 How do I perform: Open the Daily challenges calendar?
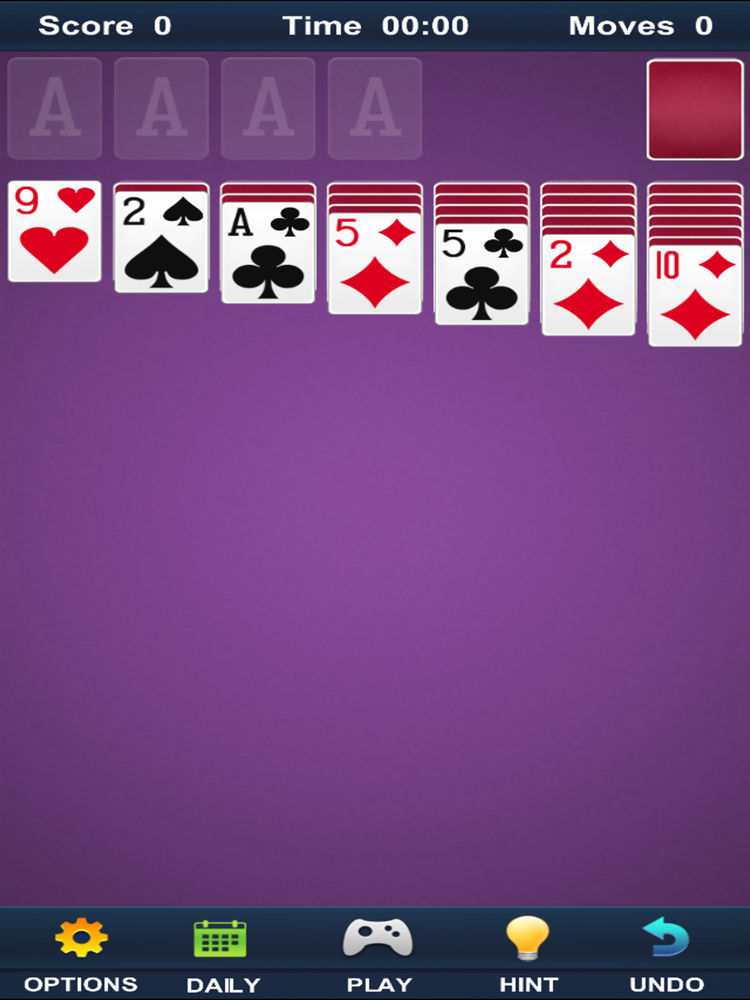point(221,938)
